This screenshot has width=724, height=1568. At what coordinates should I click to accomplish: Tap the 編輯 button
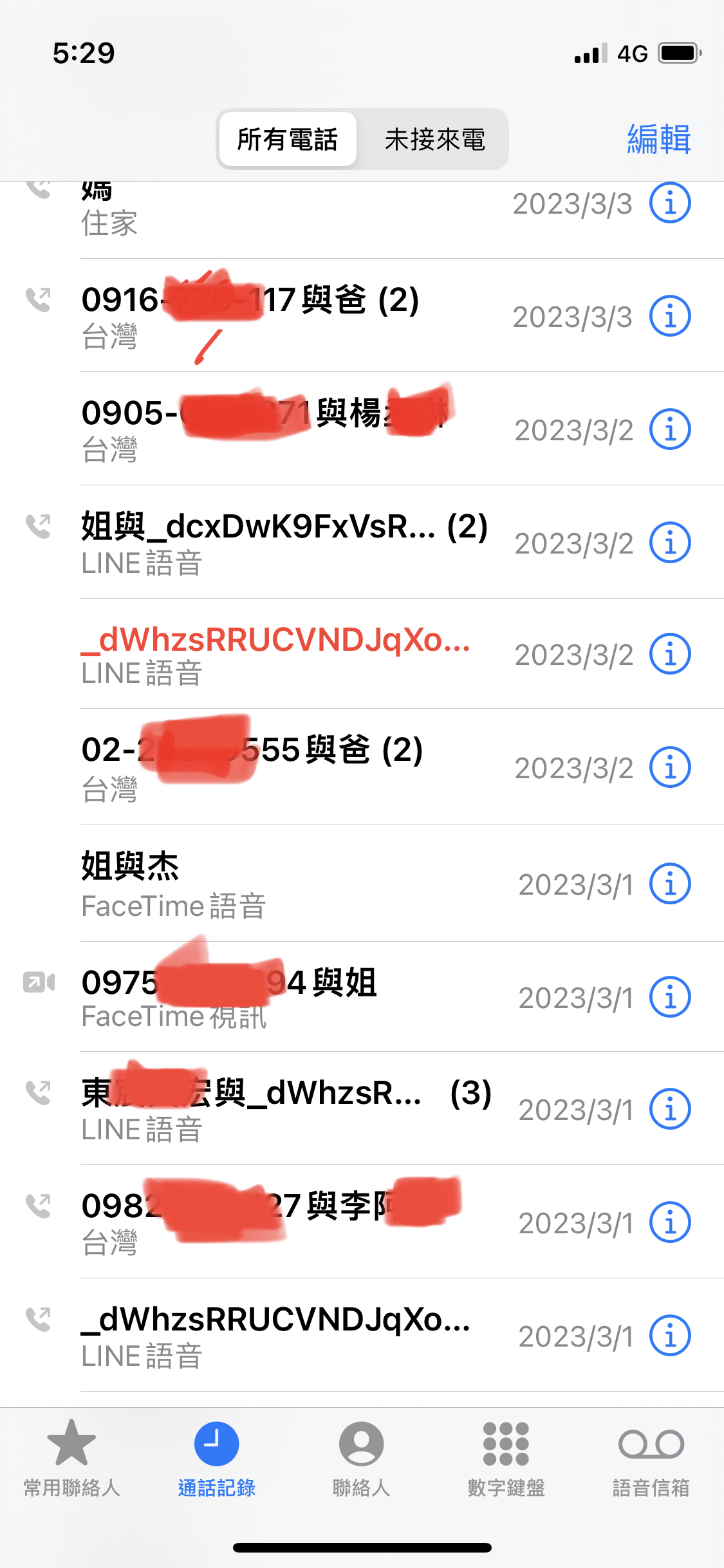click(659, 139)
